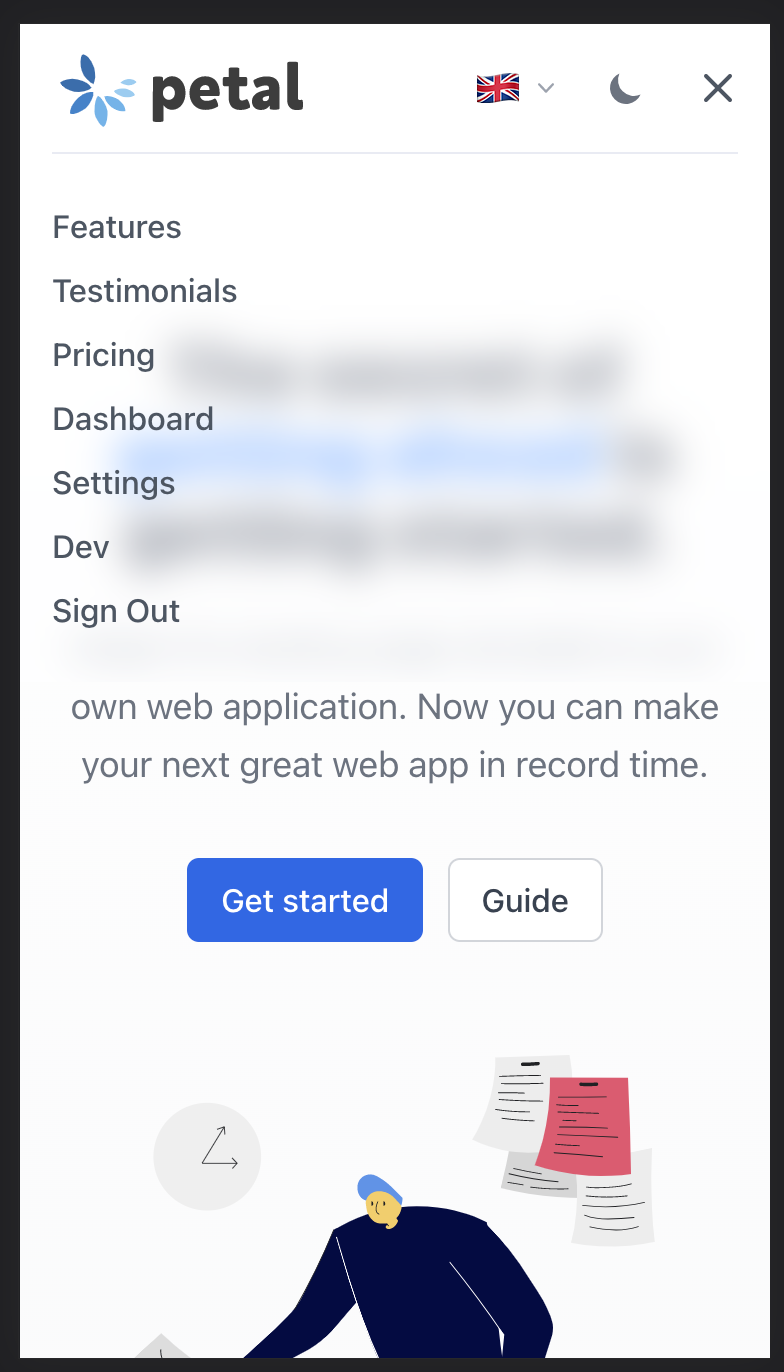Close the navigation menu with the X icon
Viewport: 784px width, 1372px height.
(x=717, y=88)
